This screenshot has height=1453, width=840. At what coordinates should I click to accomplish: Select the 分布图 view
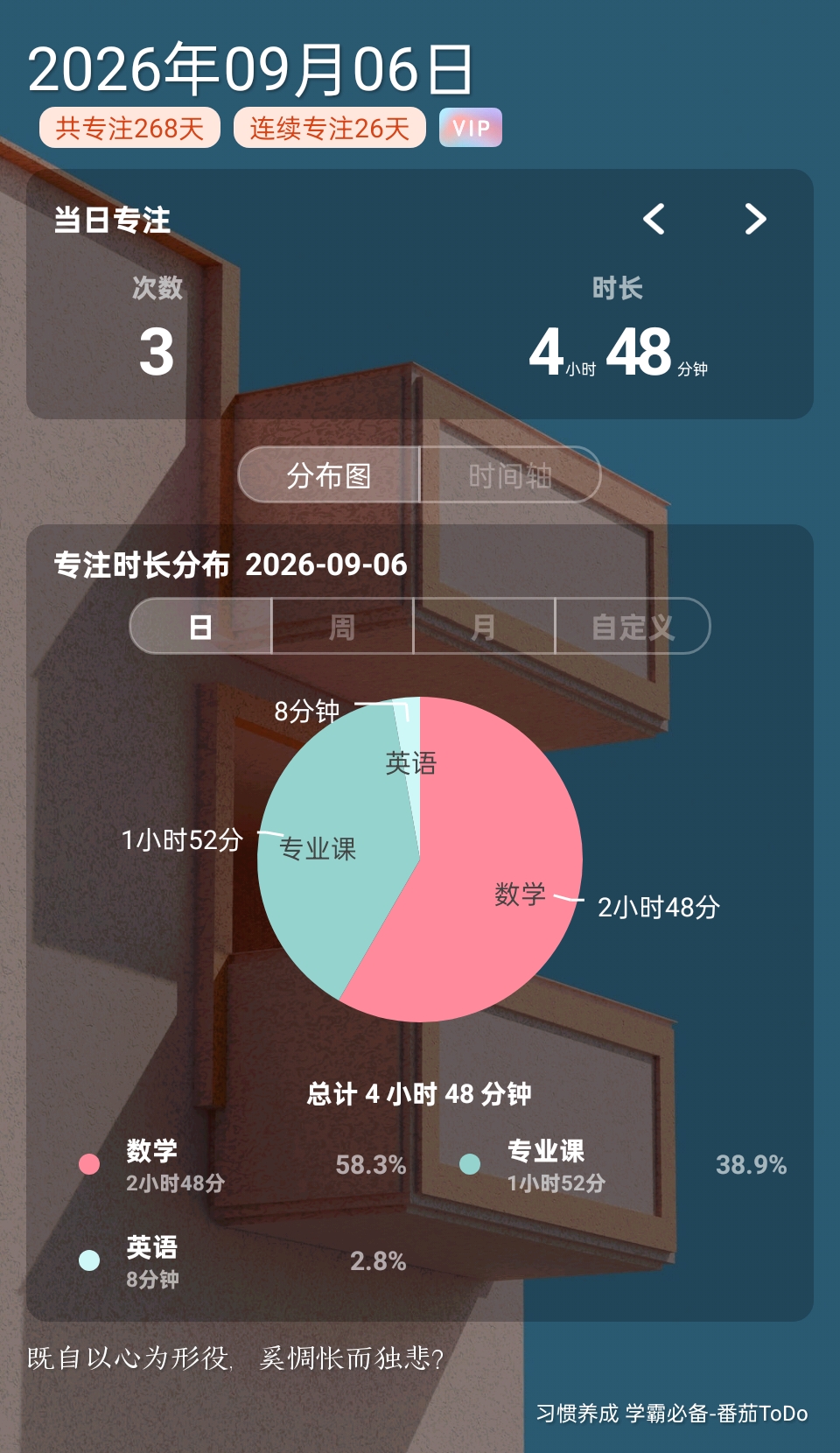pos(329,475)
